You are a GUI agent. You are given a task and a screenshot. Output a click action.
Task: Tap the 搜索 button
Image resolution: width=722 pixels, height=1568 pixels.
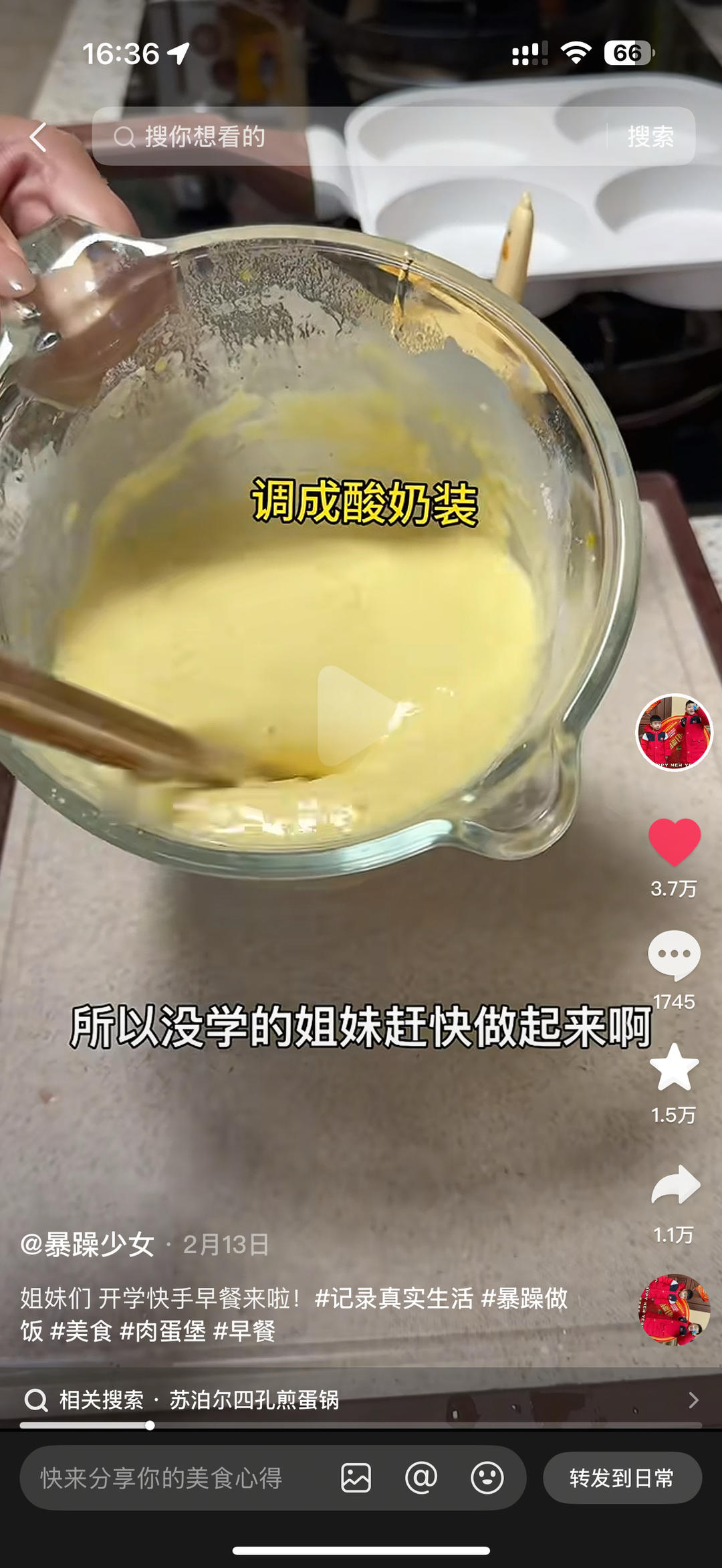[x=650, y=137]
